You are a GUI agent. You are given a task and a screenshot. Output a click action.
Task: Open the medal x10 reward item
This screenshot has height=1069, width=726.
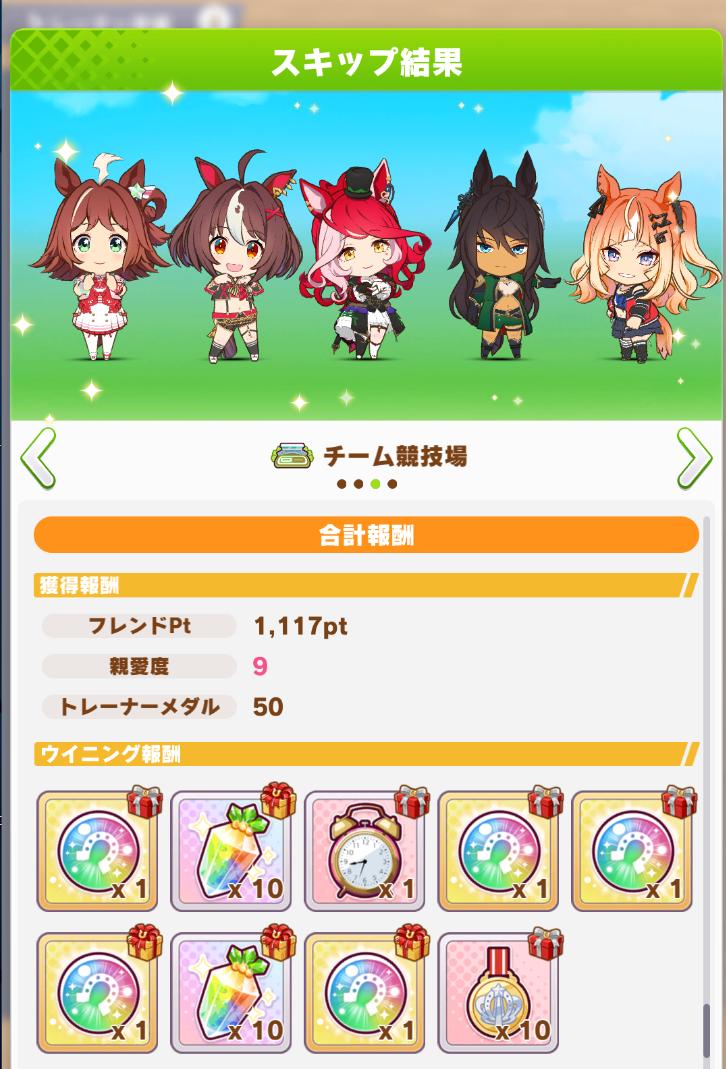[x=497, y=991]
